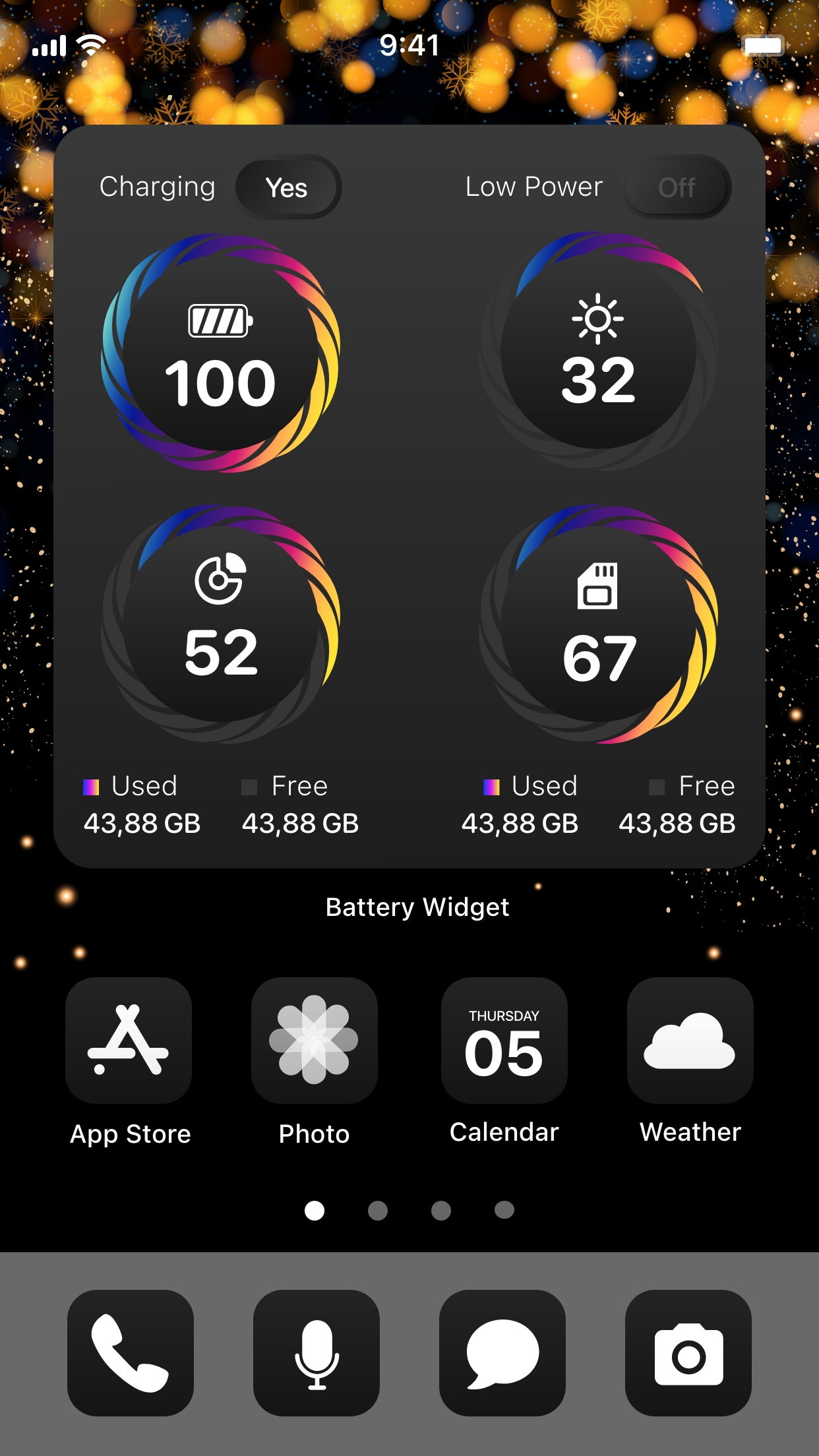
Task: Tap the Weather cloud icon
Action: [x=690, y=1041]
